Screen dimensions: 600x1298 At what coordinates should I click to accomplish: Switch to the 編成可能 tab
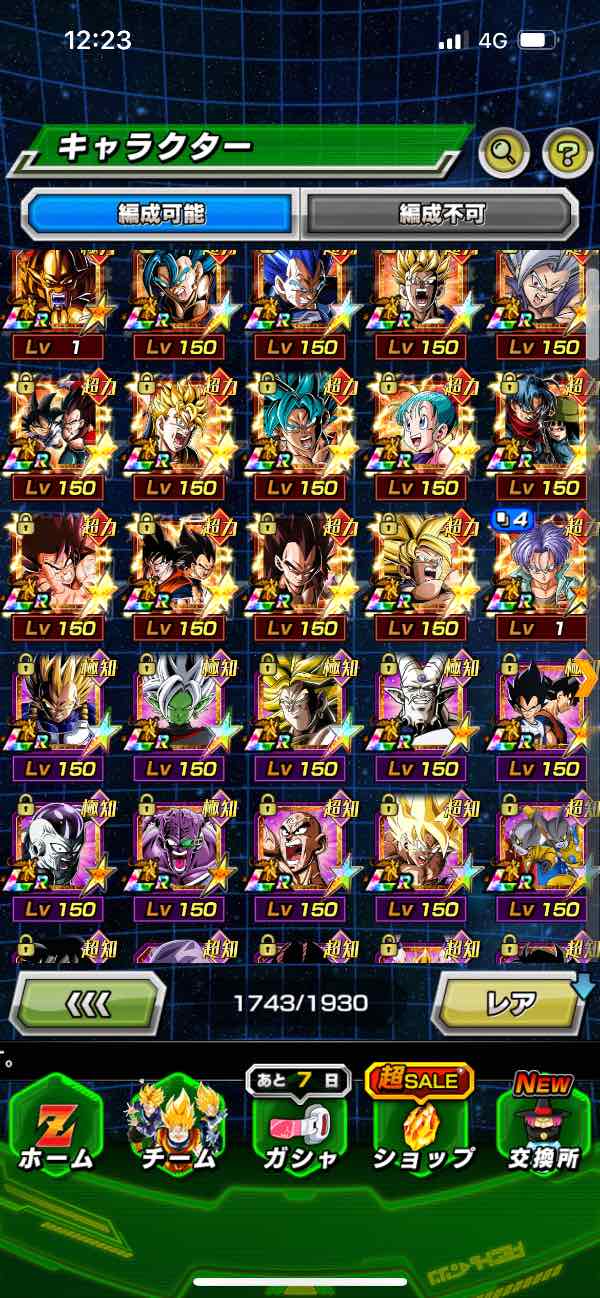pos(160,213)
